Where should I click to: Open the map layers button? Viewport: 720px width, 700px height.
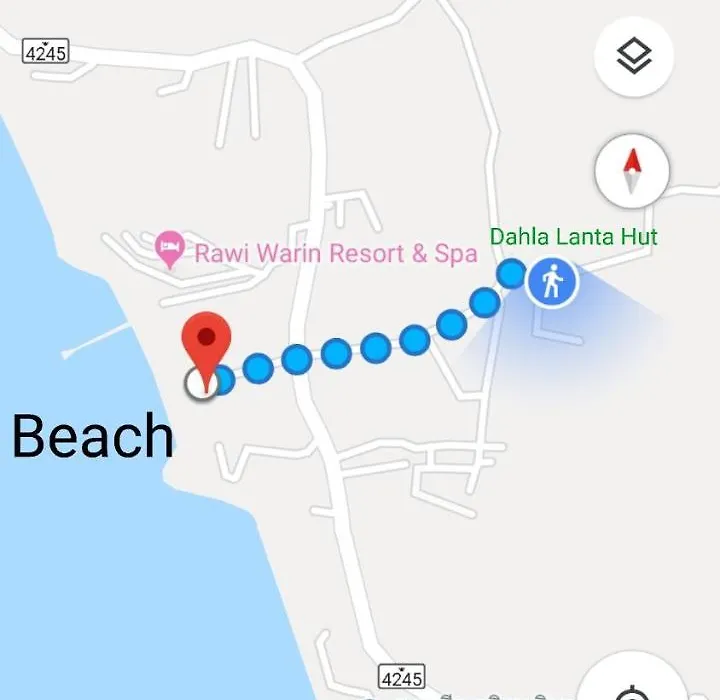(x=634, y=56)
